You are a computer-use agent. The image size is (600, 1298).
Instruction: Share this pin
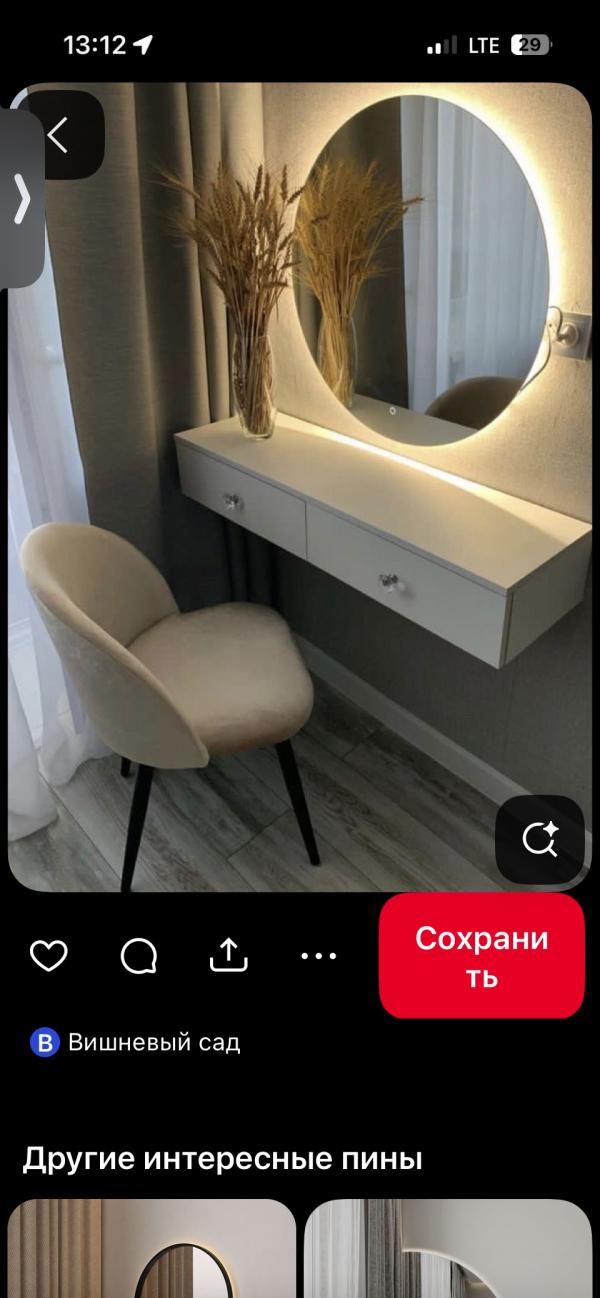(228, 955)
